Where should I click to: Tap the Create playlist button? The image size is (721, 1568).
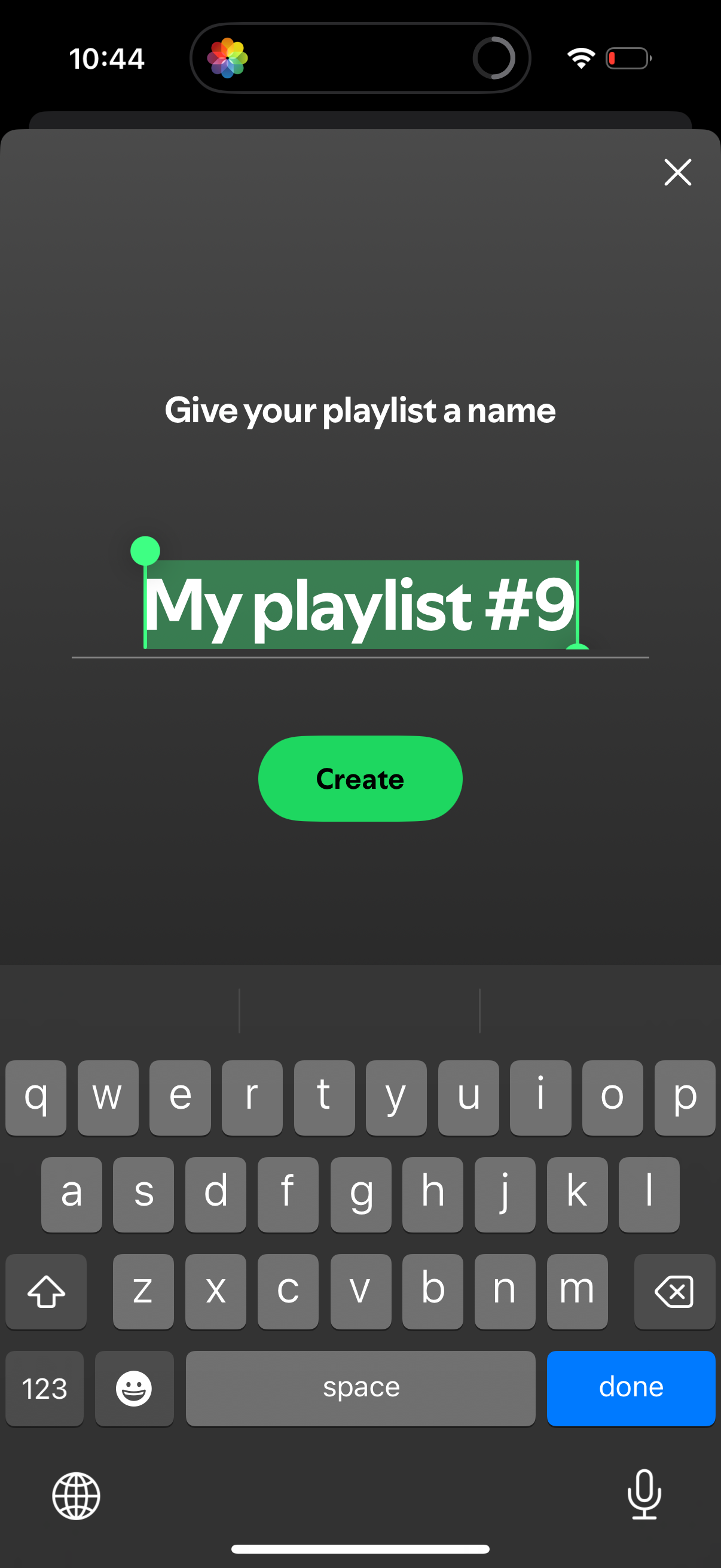click(x=360, y=779)
